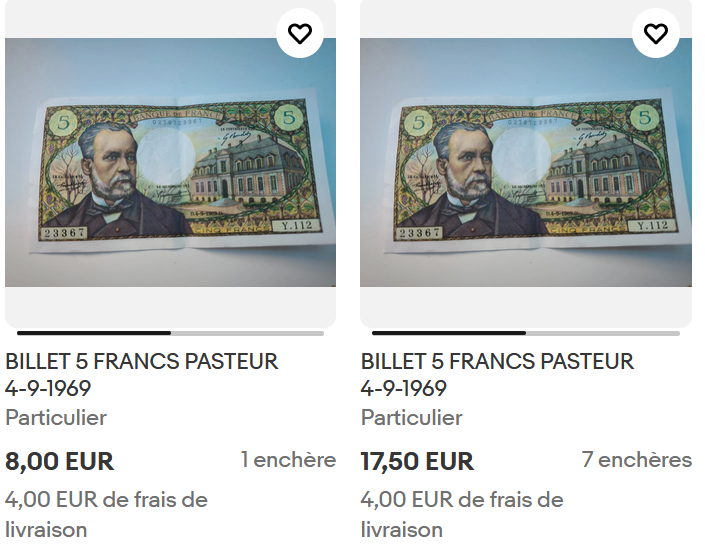Open the listing title with 7 enchères
The height and width of the screenshot is (554, 705).
click(x=497, y=374)
